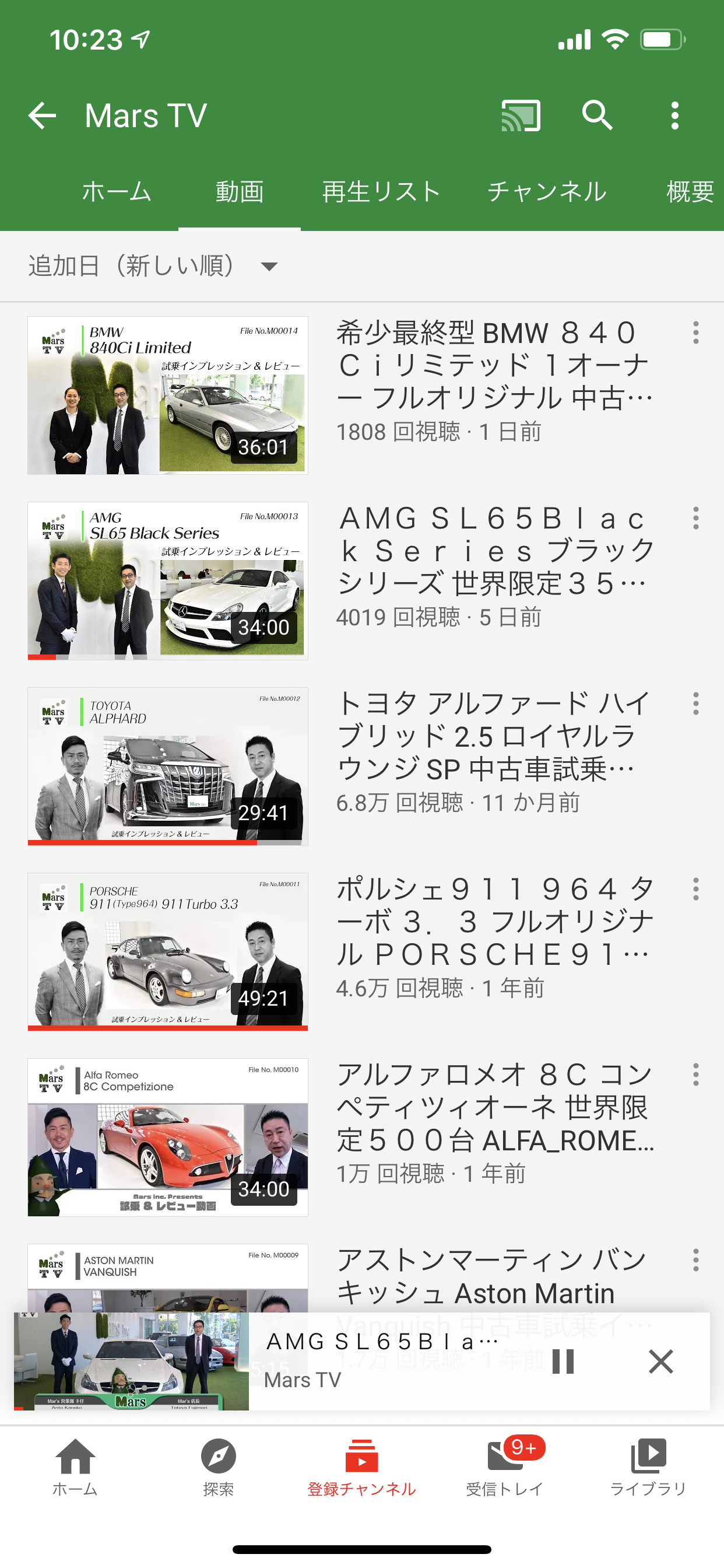
Task: Open the channel overflow menu
Action: (x=674, y=116)
